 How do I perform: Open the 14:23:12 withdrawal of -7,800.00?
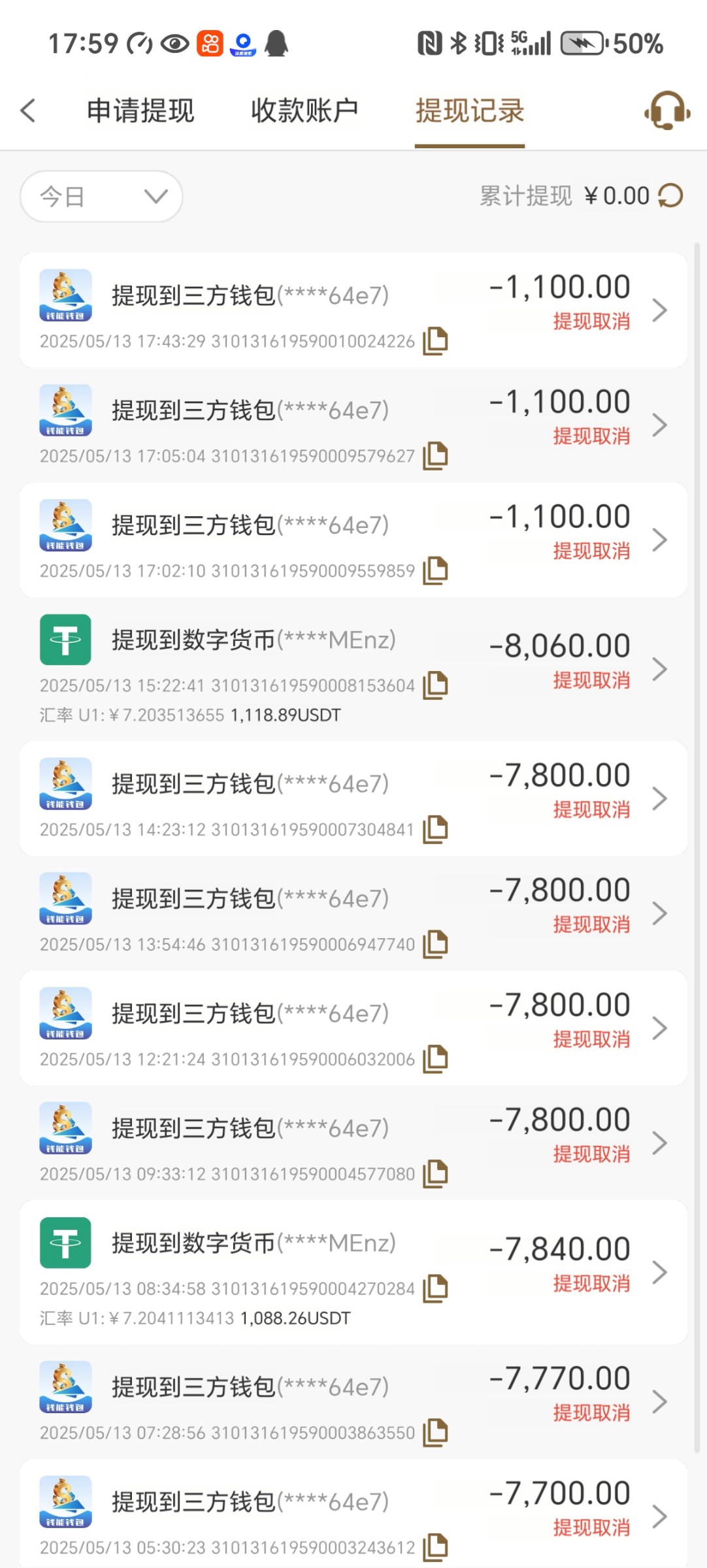pyautogui.click(x=353, y=798)
